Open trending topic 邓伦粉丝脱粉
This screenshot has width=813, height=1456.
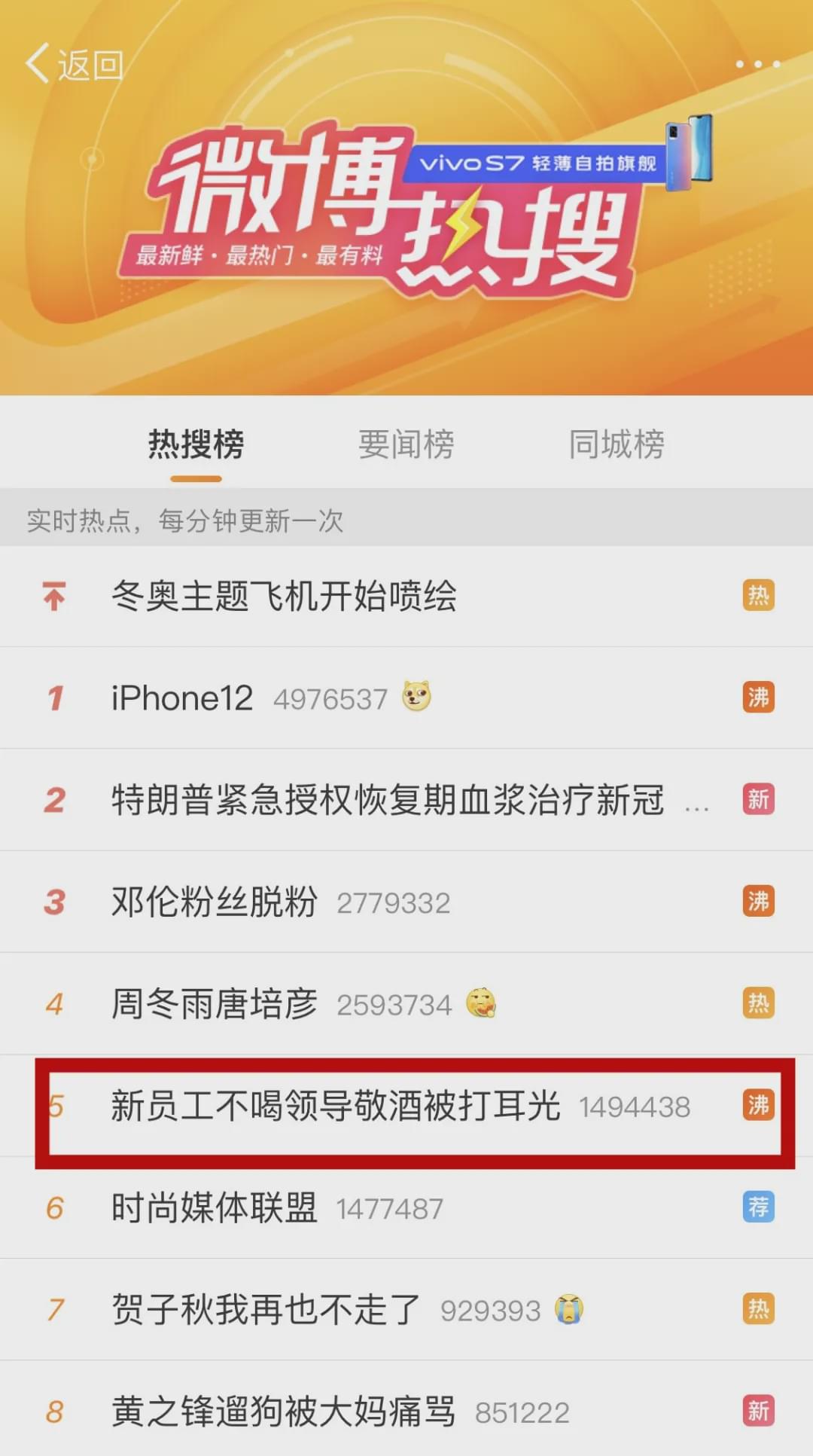click(x=215, y=902)
